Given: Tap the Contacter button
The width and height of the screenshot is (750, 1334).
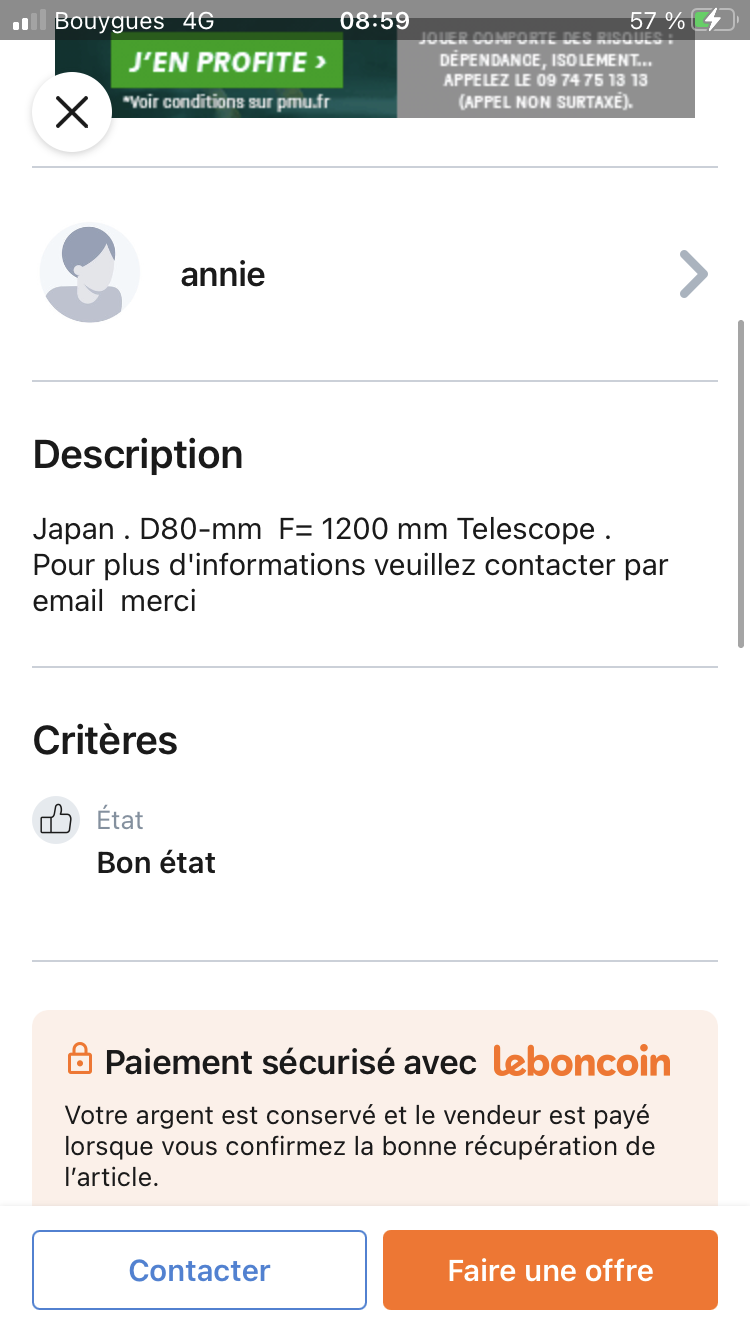Looking at the screenshot, I should pyautogui.click(x=199, y=1270).
